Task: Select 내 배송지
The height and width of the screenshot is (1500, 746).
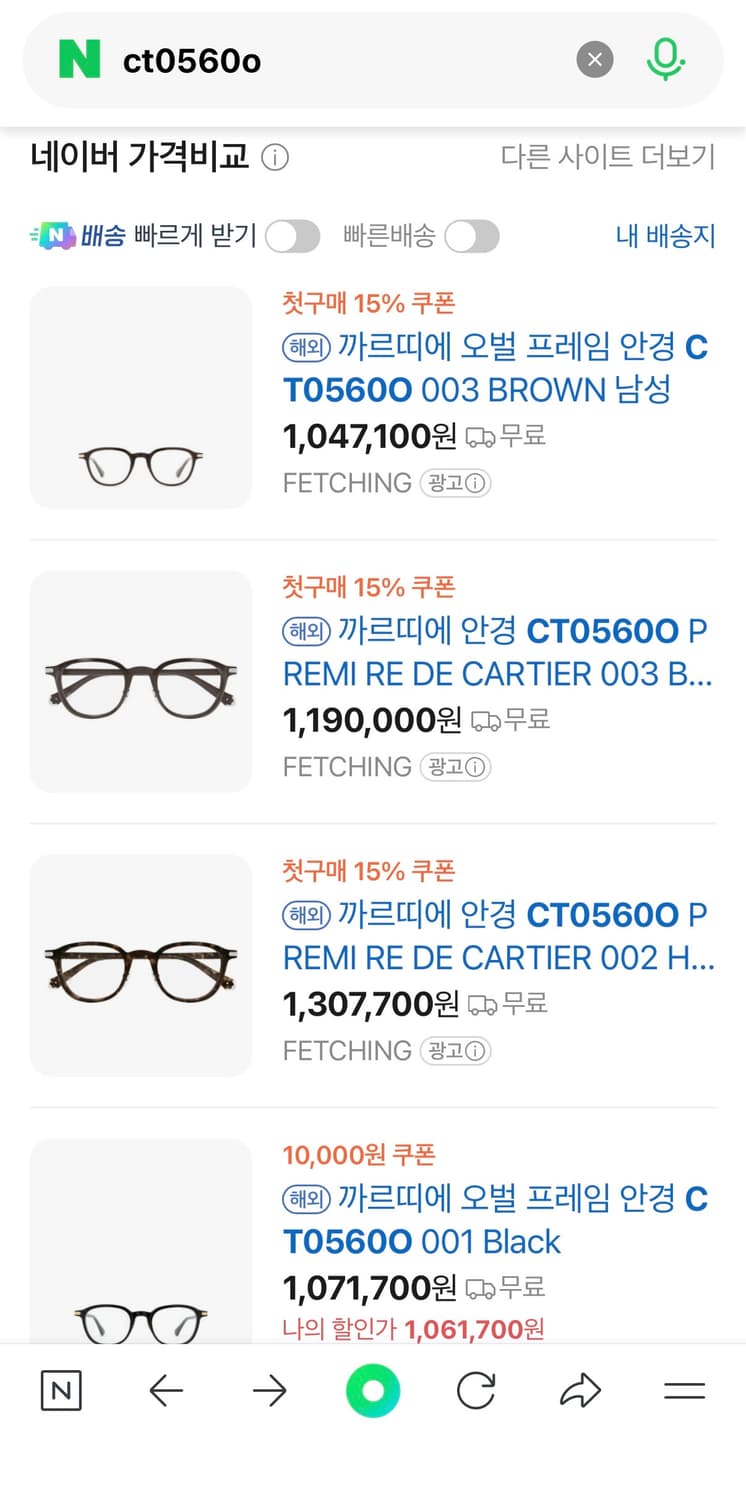Action: pyautogui.click(x=665, y=236)
